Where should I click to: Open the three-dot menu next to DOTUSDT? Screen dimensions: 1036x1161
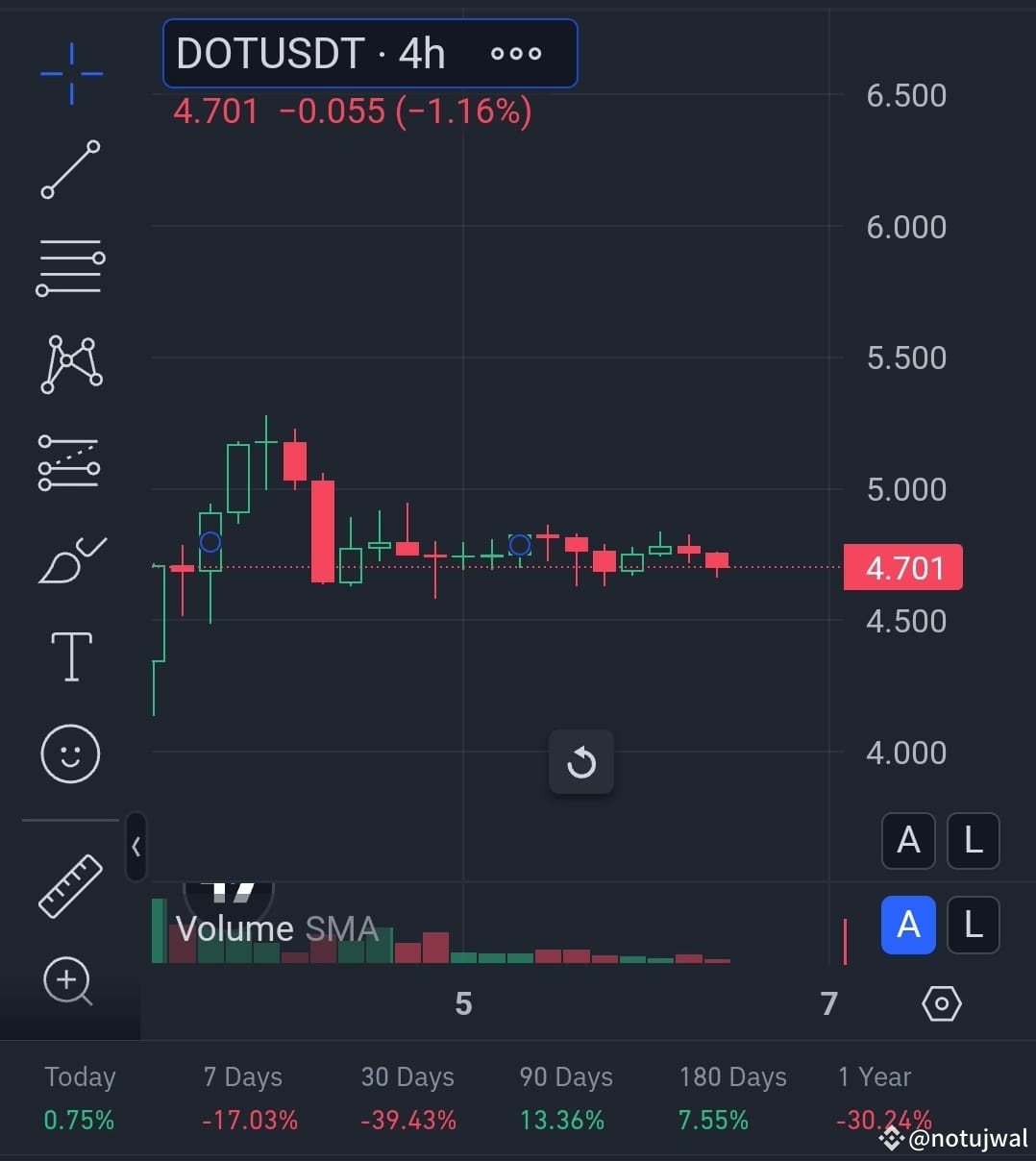coord(515,54)
